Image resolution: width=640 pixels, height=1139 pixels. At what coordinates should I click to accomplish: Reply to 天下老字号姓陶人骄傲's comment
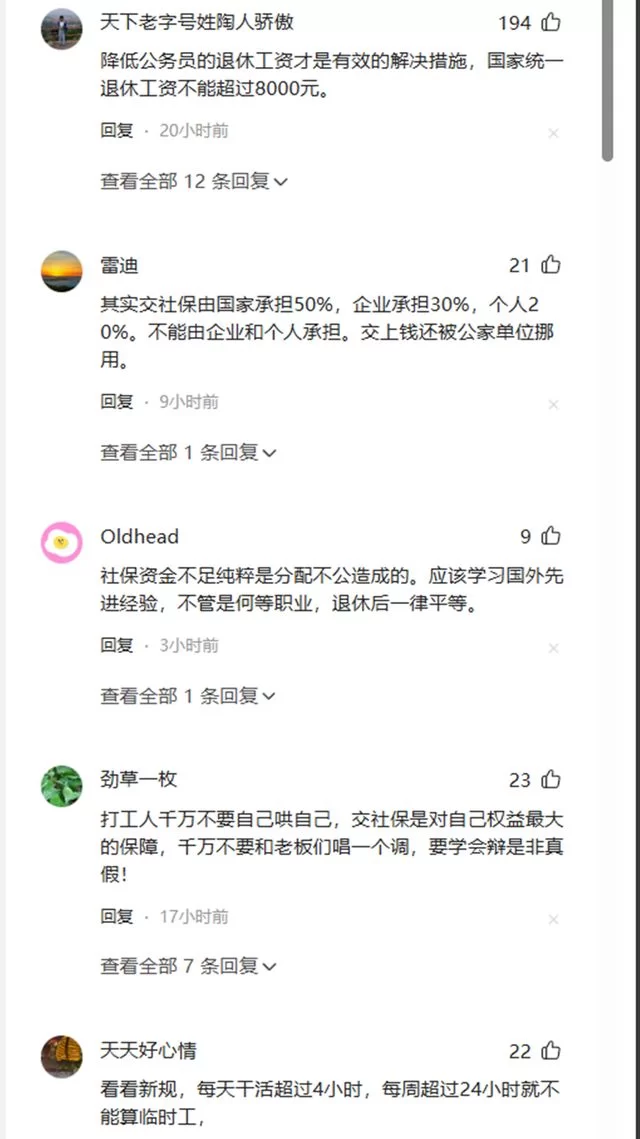117,131
